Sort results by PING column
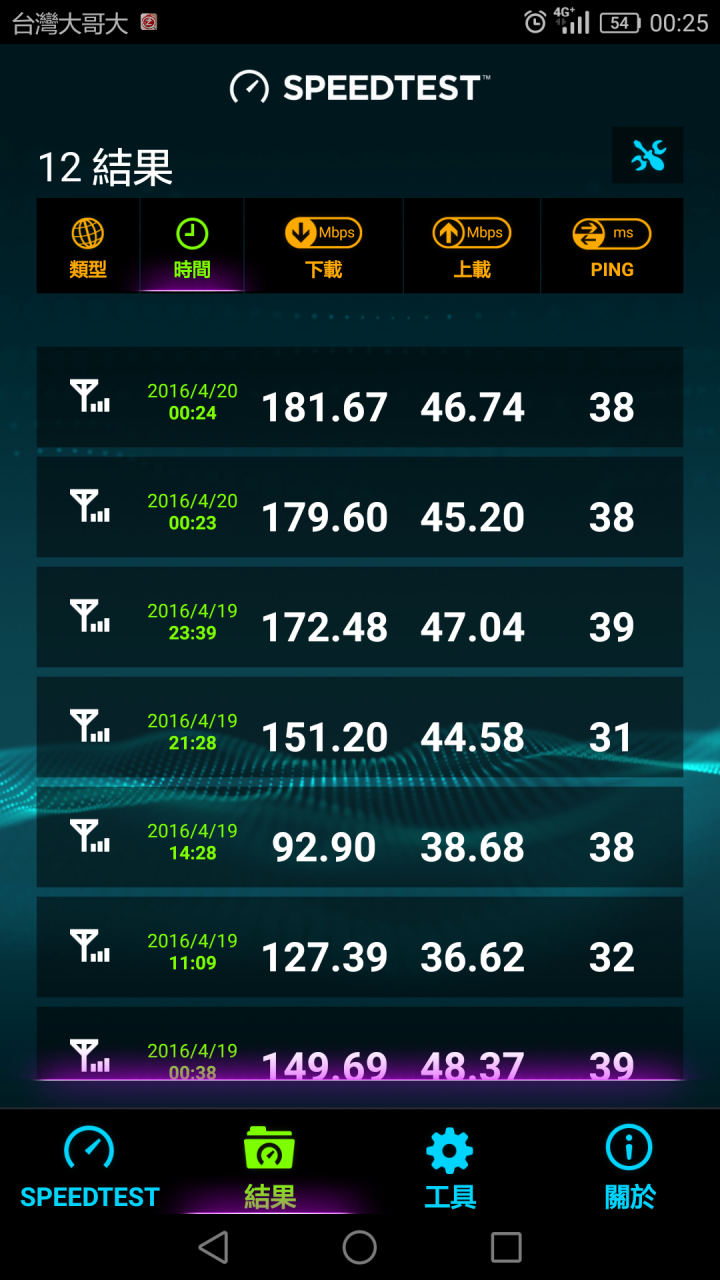720x1280 pixels. pos(612,246)
